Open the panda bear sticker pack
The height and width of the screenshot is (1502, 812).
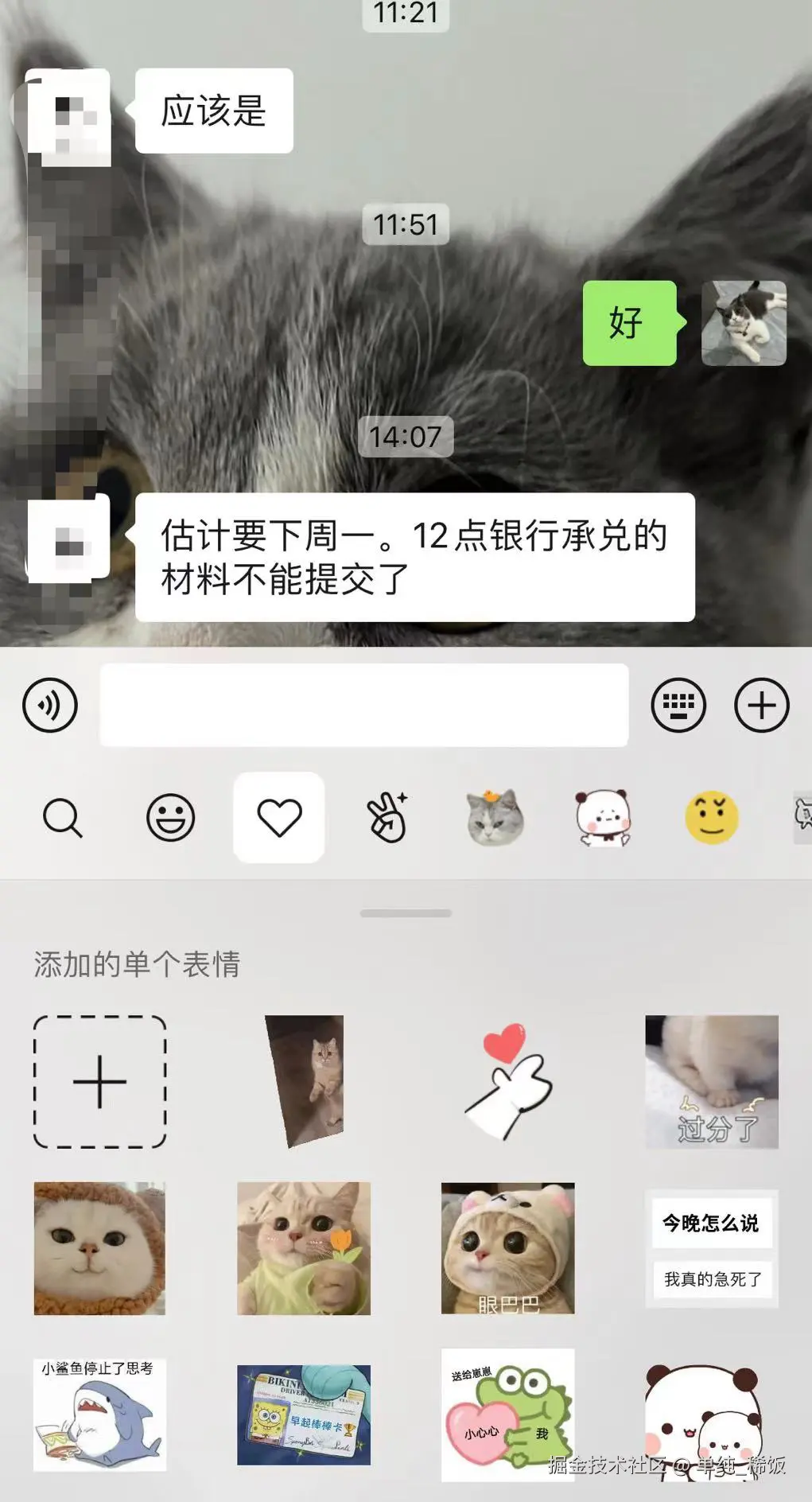click(603, 818)
